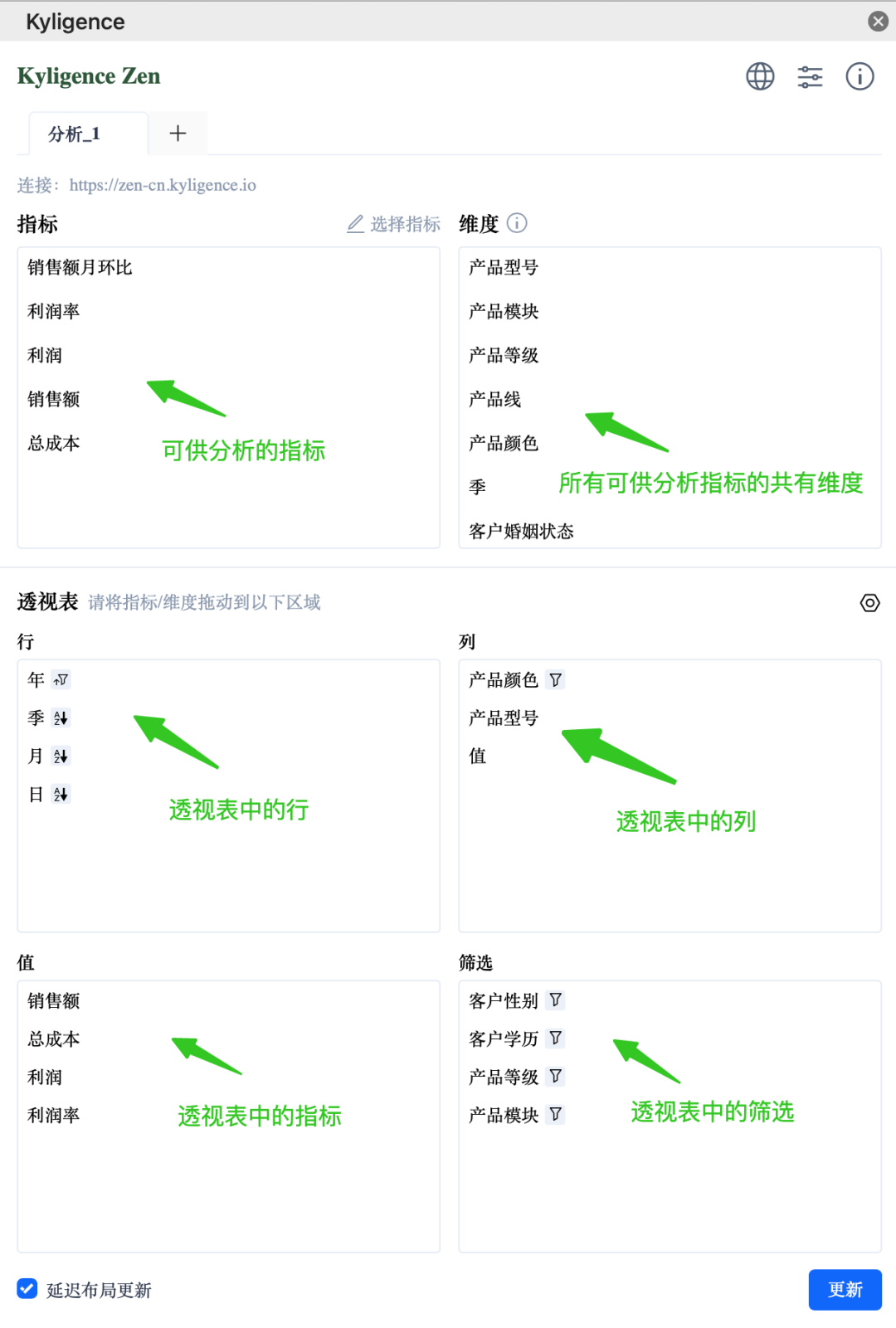This screenshot has width=896, height=1328.
Task: Open the 产品模块 filter under 筛选
Action: click(556, 1115)
